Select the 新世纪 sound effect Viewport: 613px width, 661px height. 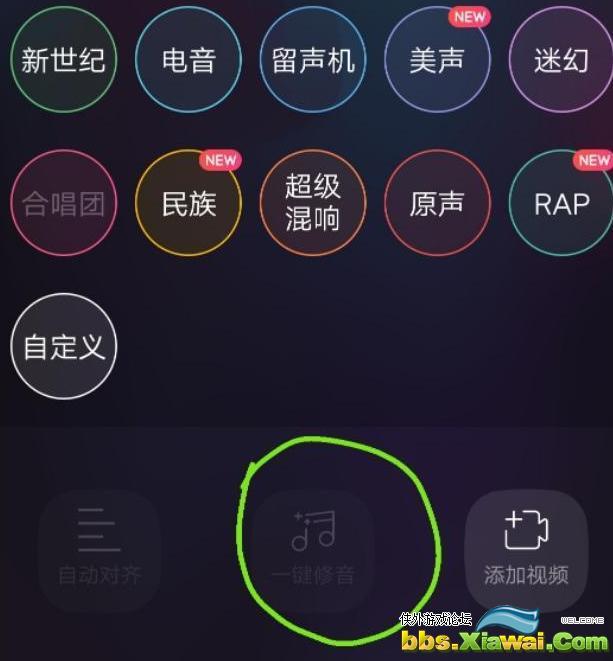coord(63,59)
